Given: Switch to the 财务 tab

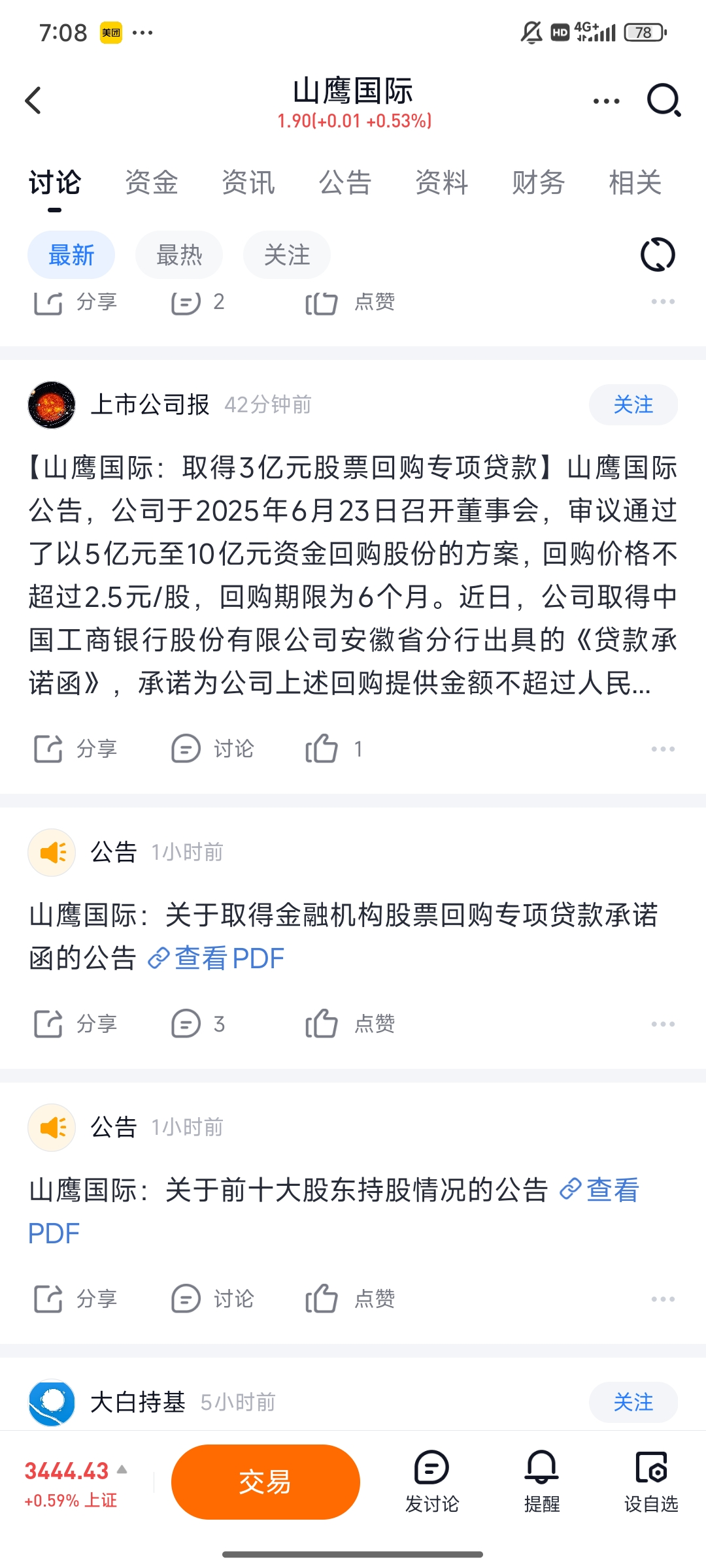Looking at the screenshot, I should coord(538,182).
